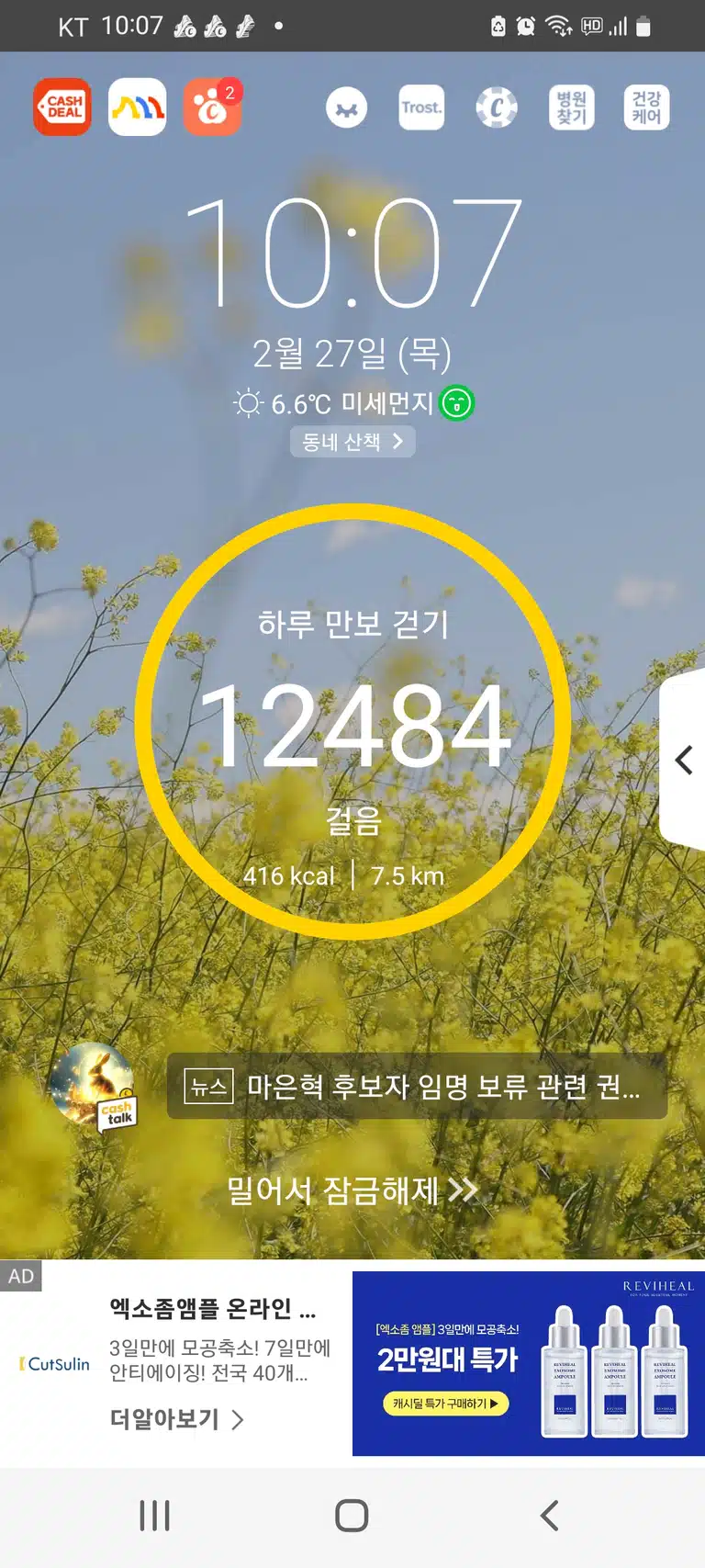This screenshot has height=1568, width=705.
Task: Open the cash talk rabbit icon
Action: click(x=94, y=1087)
